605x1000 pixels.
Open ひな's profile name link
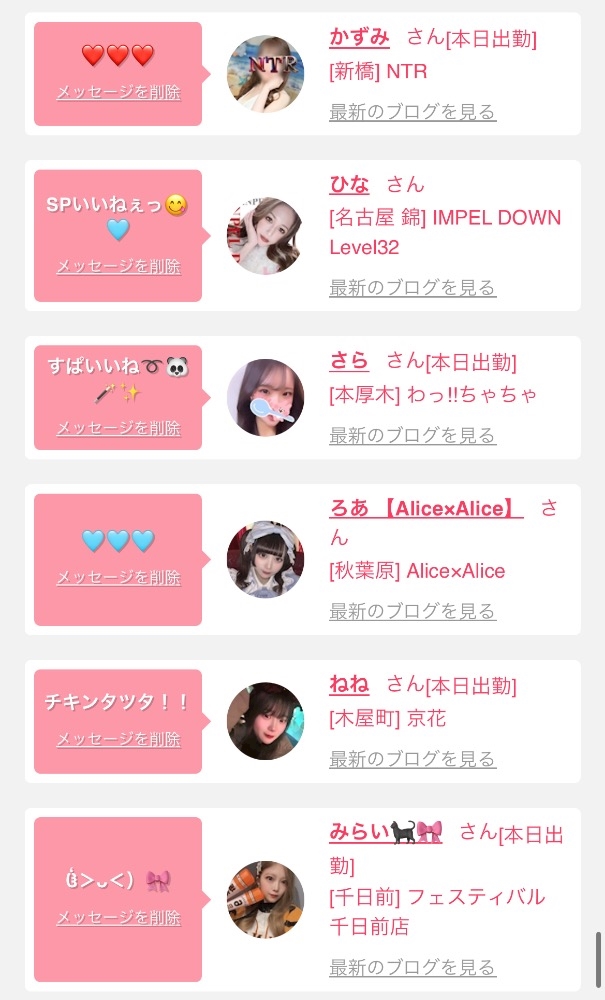[x=349, y=184]
